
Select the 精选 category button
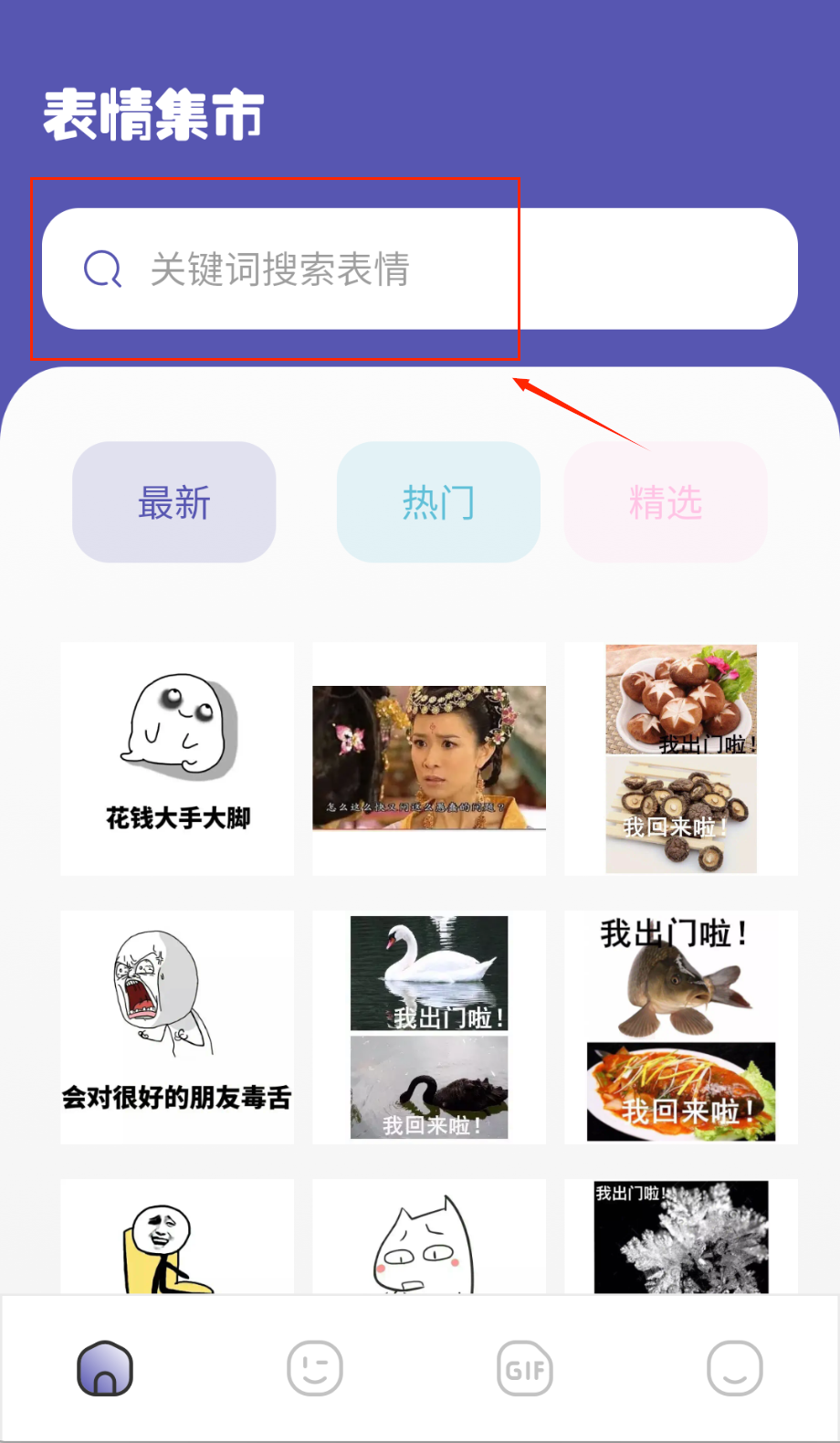[666, 502]
